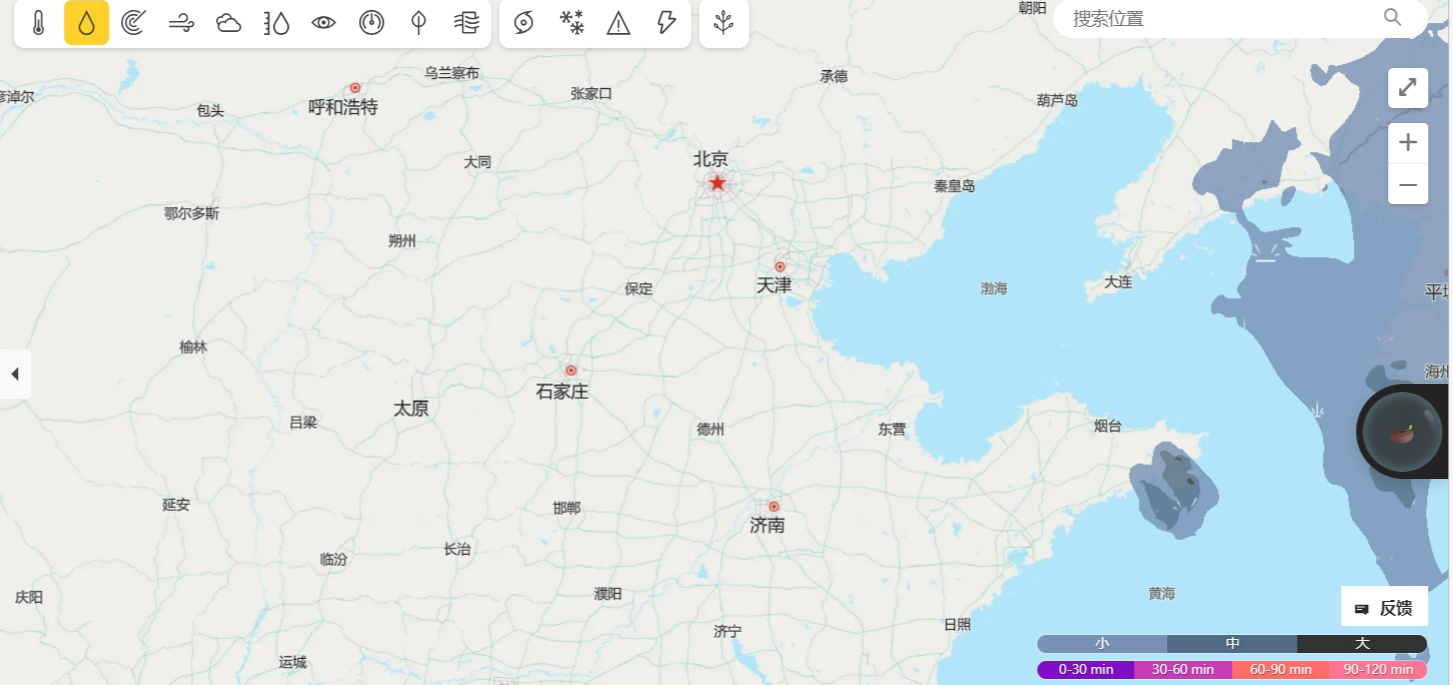
Task: Zoom out of the map
Action: pyautogui.click(x=1407, y=185)
